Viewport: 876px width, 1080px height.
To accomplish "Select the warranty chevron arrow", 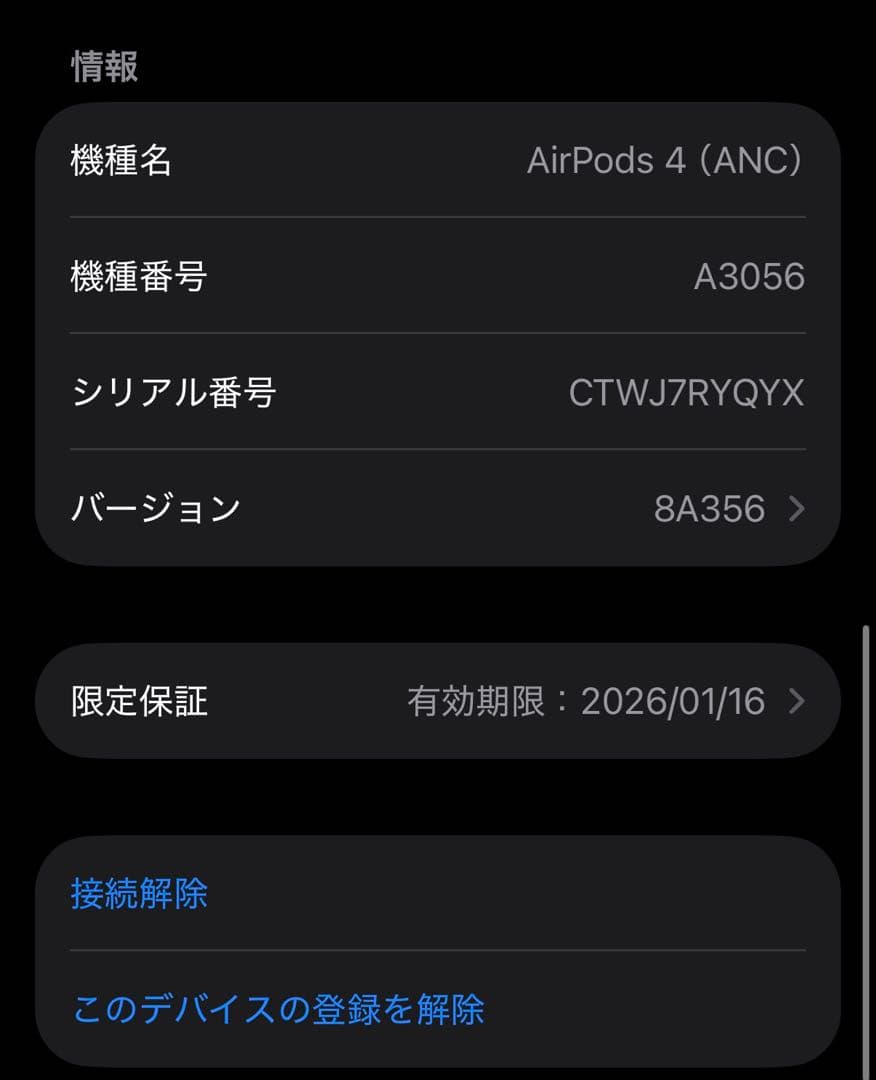I will coord(796,702).
